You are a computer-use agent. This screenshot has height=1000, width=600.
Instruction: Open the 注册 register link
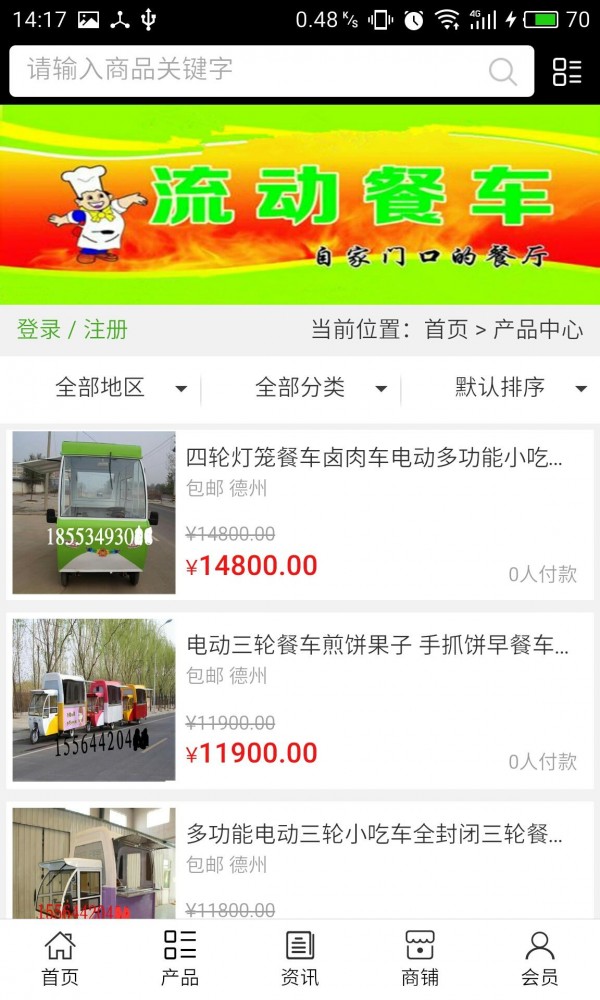[105, 330]
